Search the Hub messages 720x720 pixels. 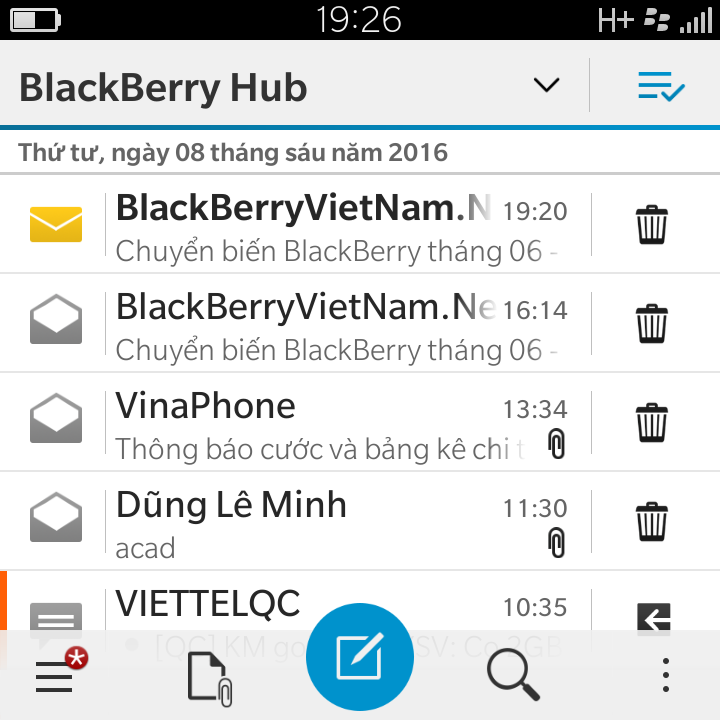[x=512, y=675]
